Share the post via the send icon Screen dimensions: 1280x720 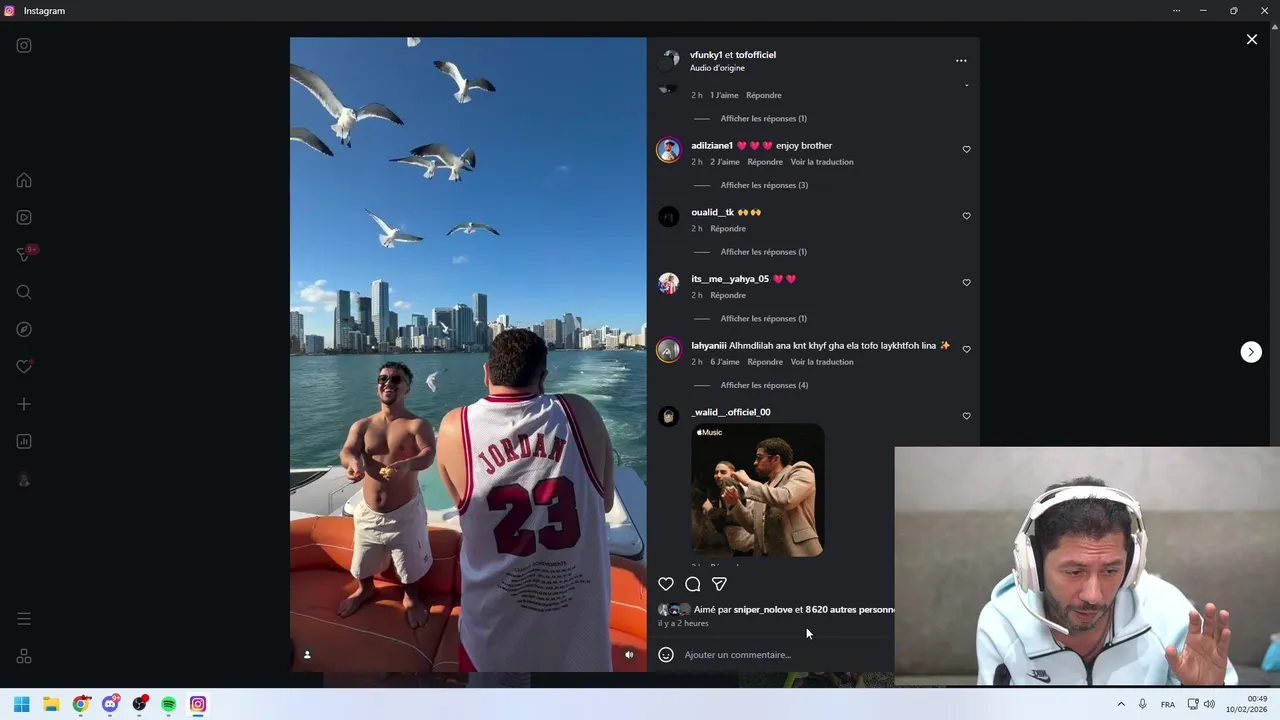(719, 584)
